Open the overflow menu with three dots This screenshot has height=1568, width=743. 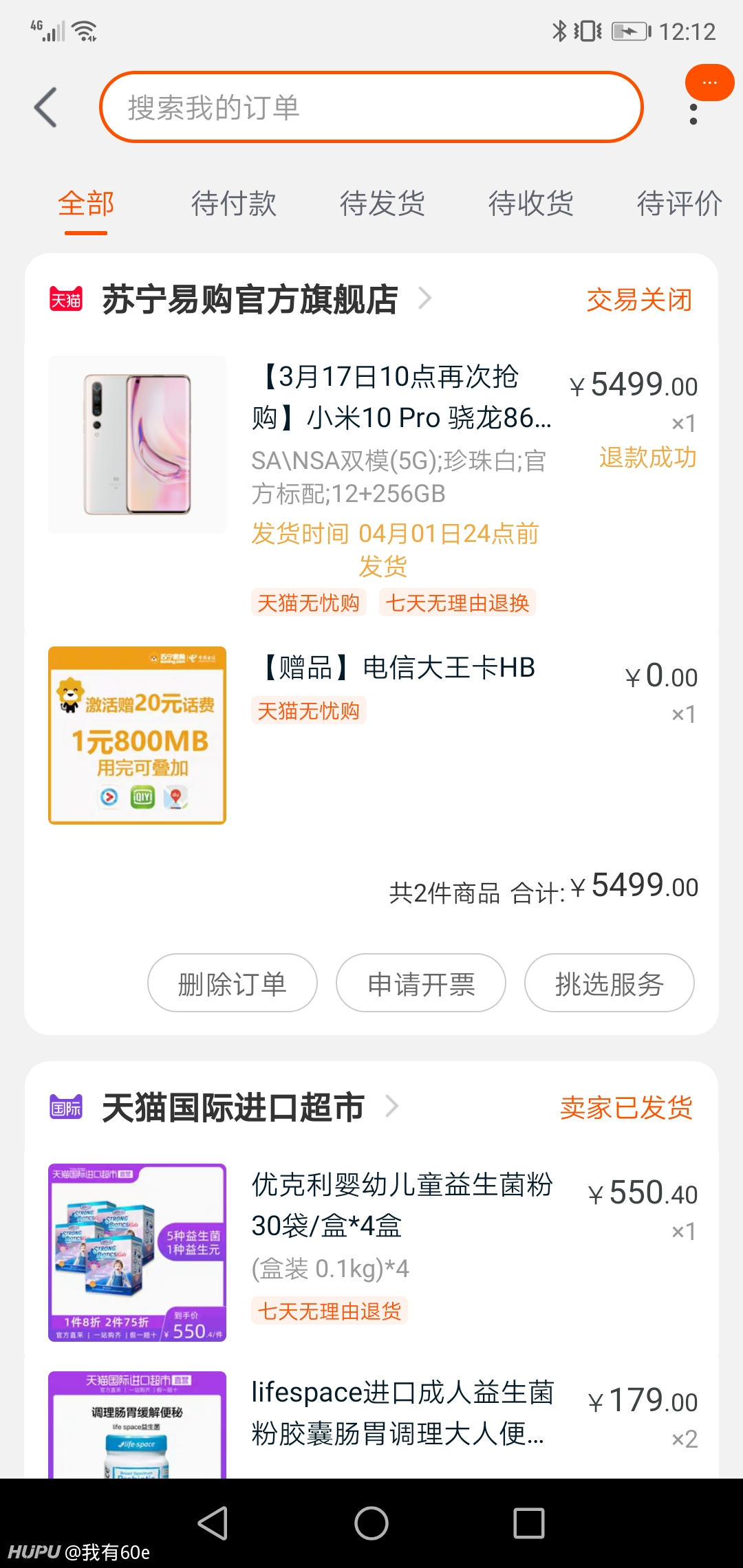693,114
